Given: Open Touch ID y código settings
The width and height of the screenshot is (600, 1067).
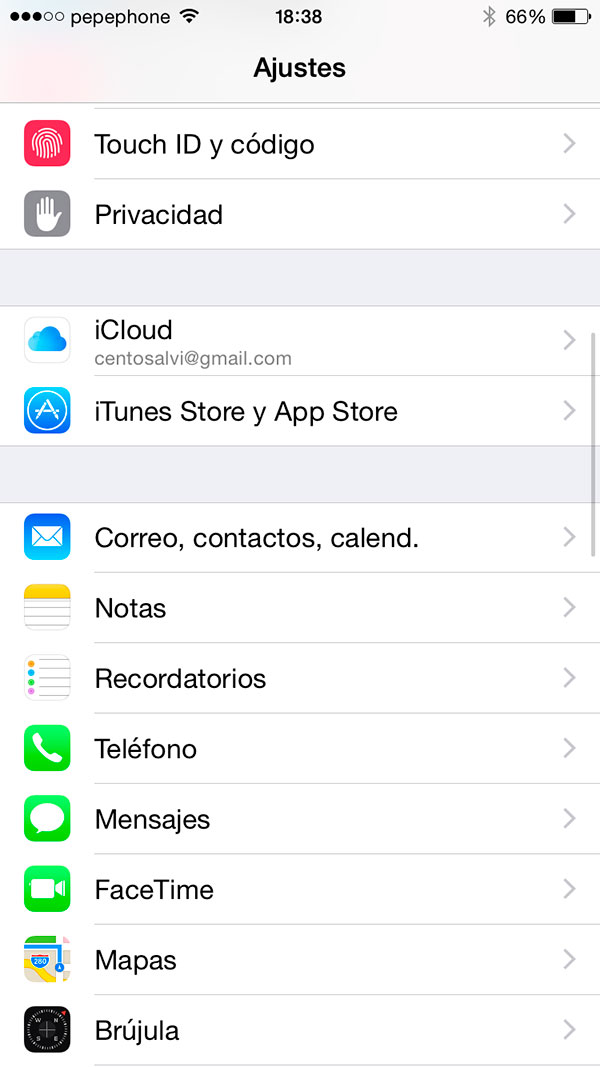Looking at the screenshot, I should pyautogui.click(x=300, y=144).
